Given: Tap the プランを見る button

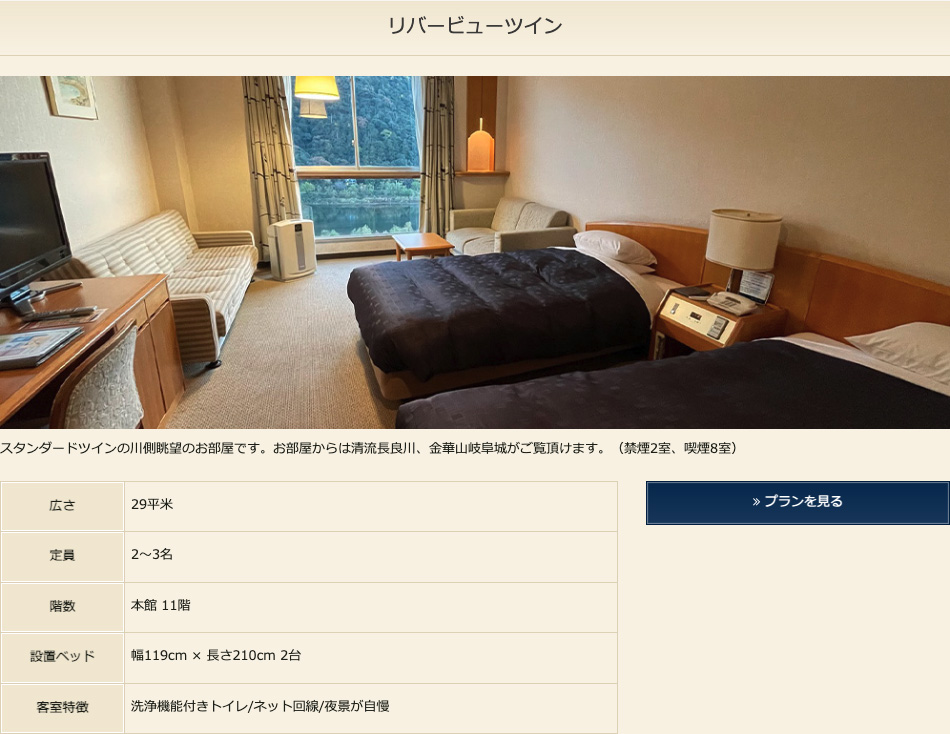Looking at the screenshot, I should [797, 502].
